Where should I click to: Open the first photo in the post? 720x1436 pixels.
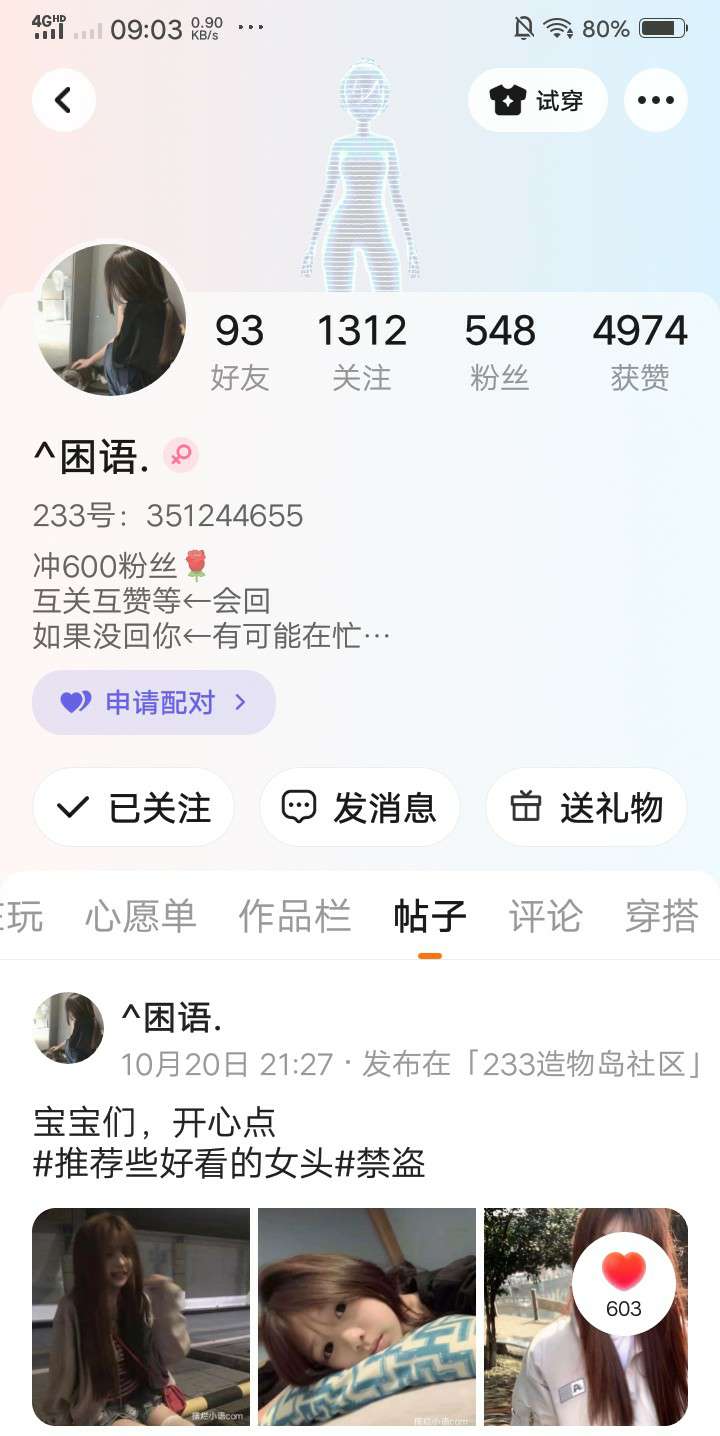pos(141,1316)
